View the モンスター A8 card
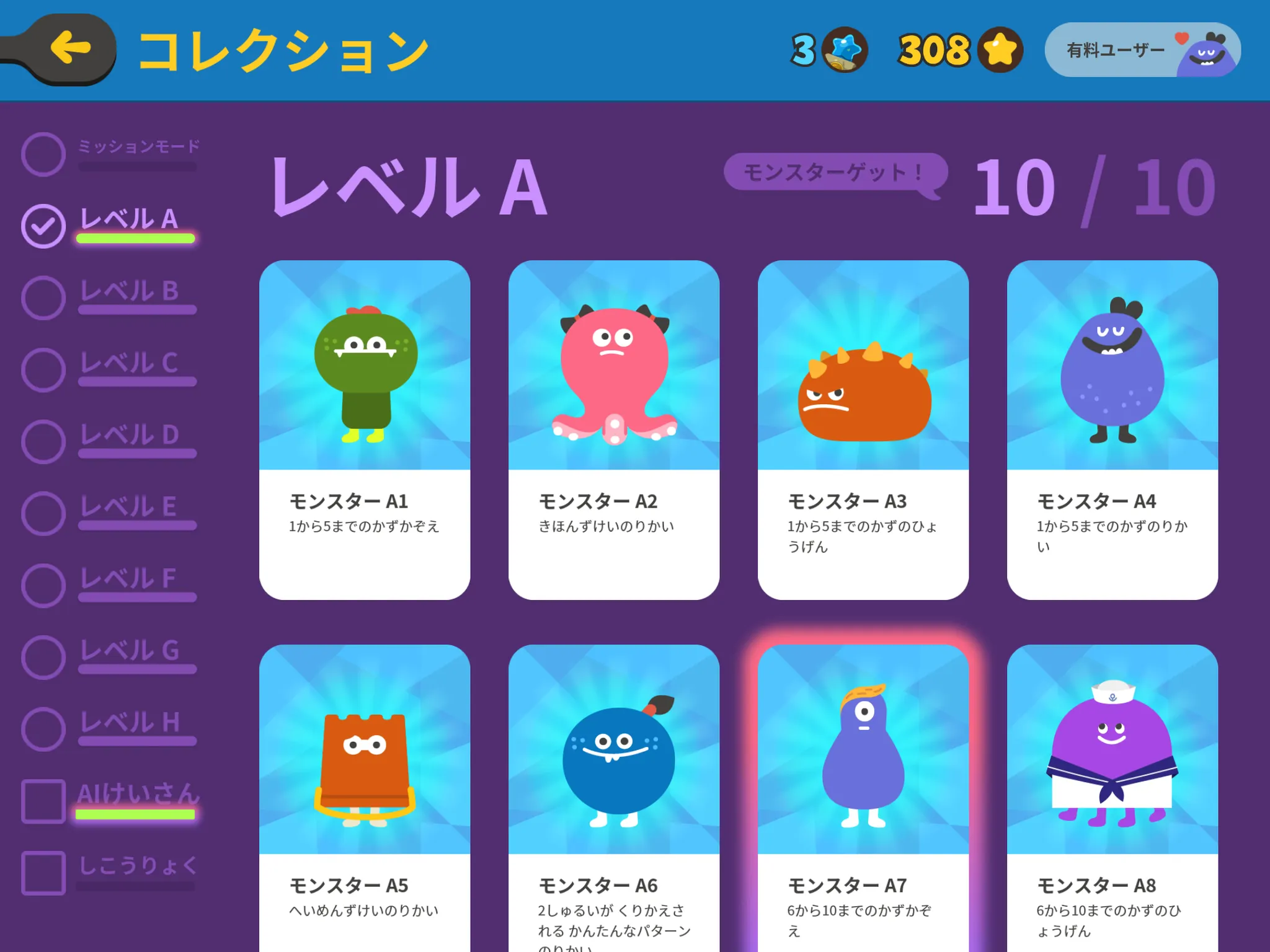 point(1112,800)
